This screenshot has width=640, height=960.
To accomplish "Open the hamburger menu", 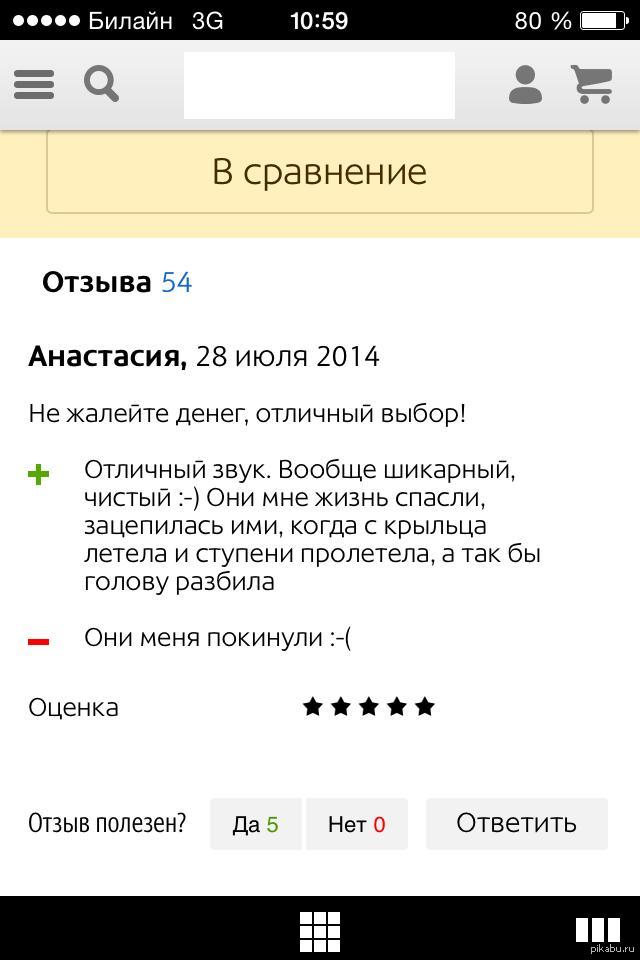I will click(34, 85).
